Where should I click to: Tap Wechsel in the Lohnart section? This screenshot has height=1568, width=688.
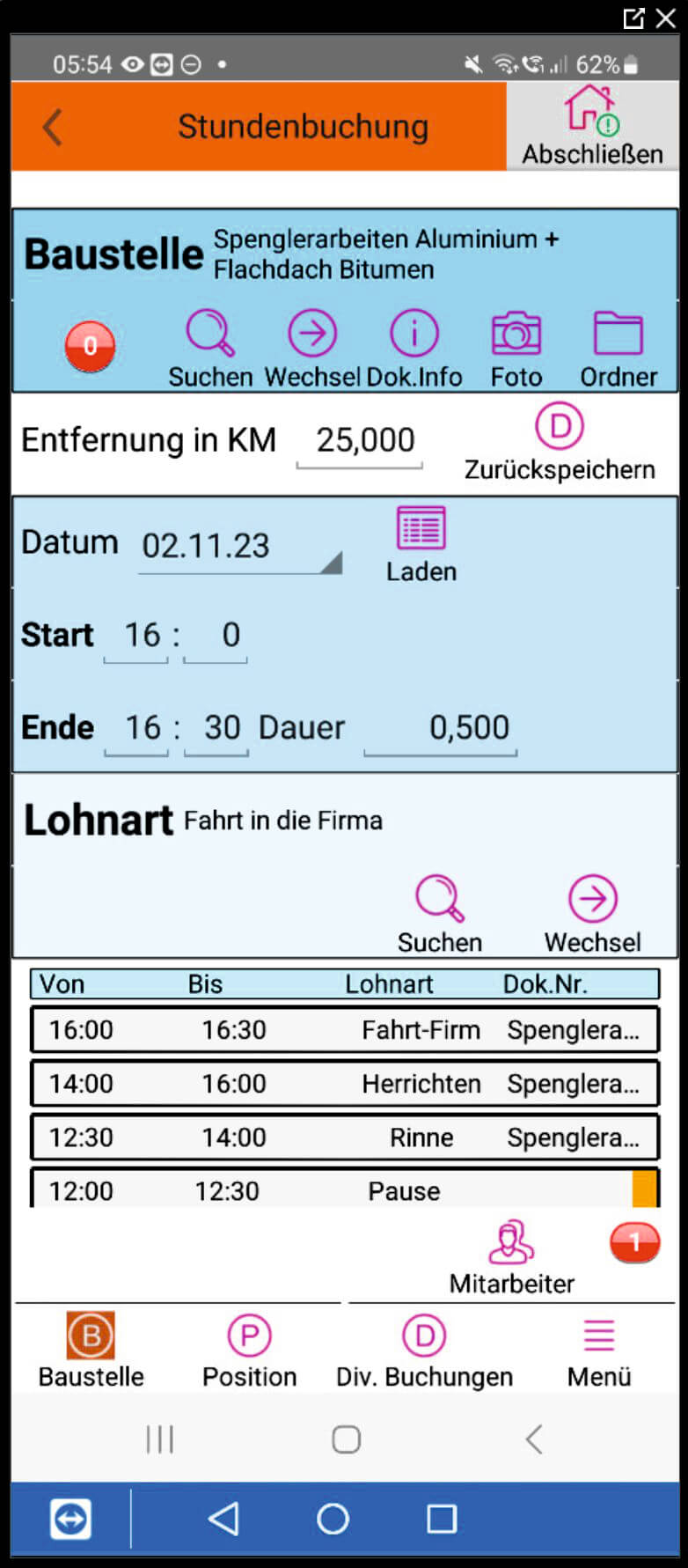(x=592, y=914)
